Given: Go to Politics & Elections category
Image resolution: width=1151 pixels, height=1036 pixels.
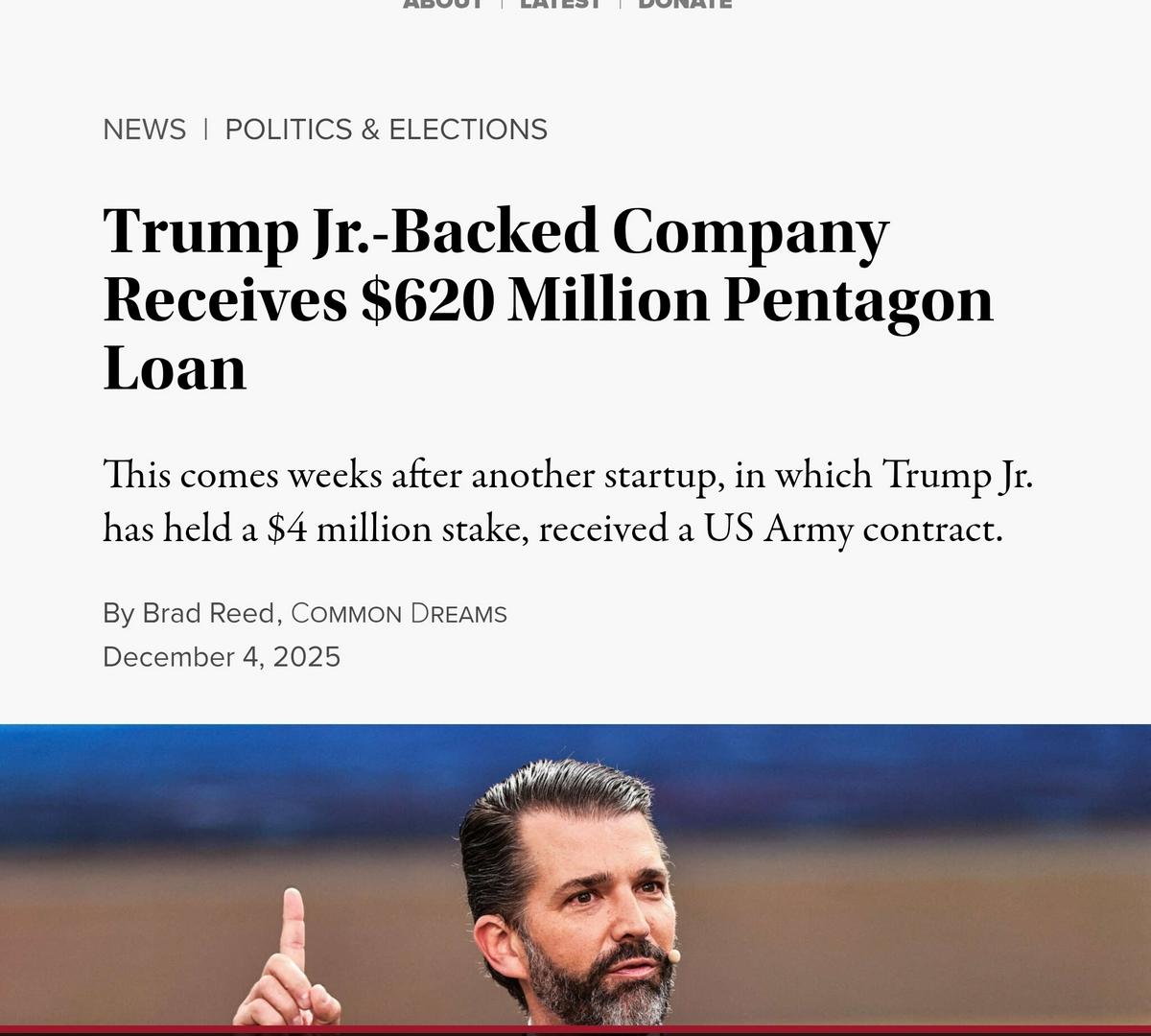Looking at the screenshot, I should point(386,129).
